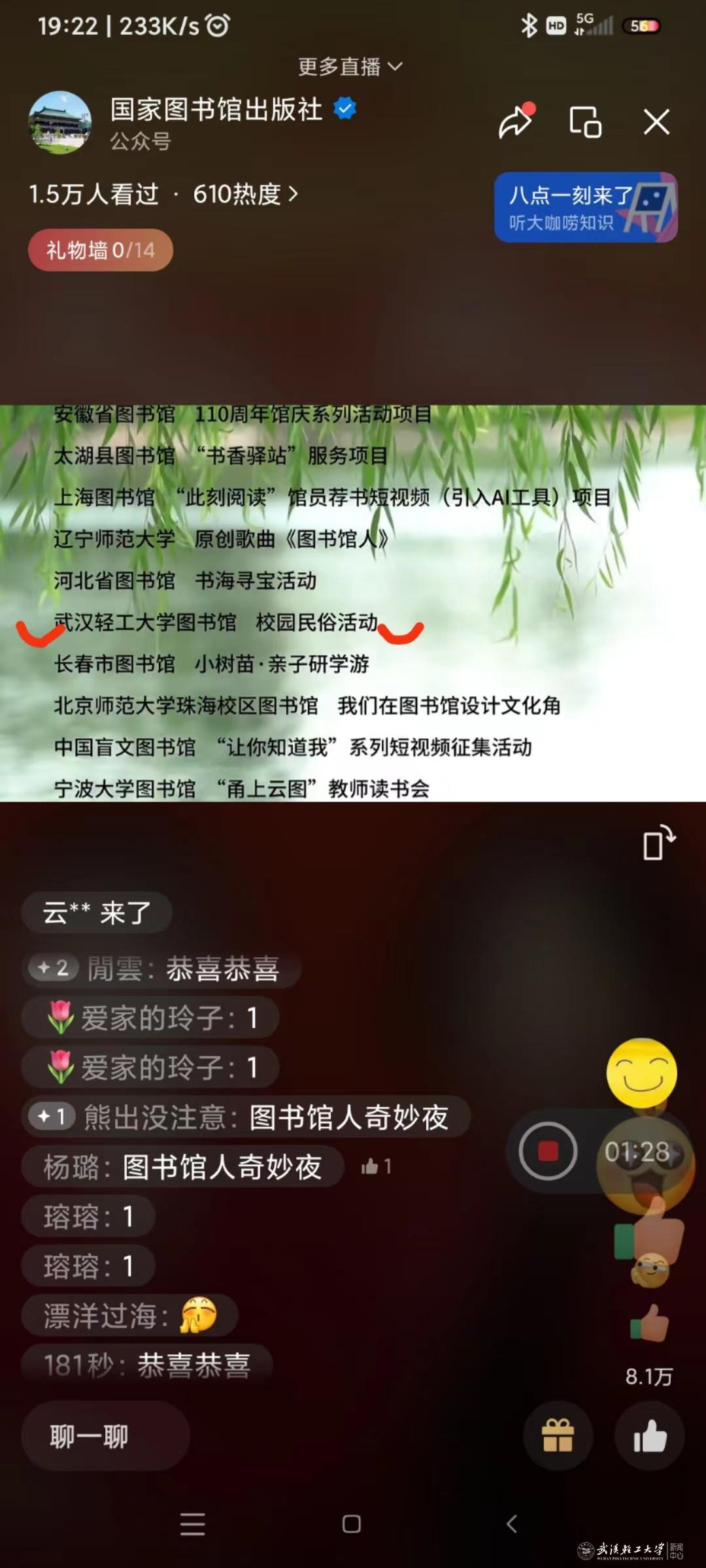Switch to floating window mode
706x1568 pixels.
[x=585, y=122]
